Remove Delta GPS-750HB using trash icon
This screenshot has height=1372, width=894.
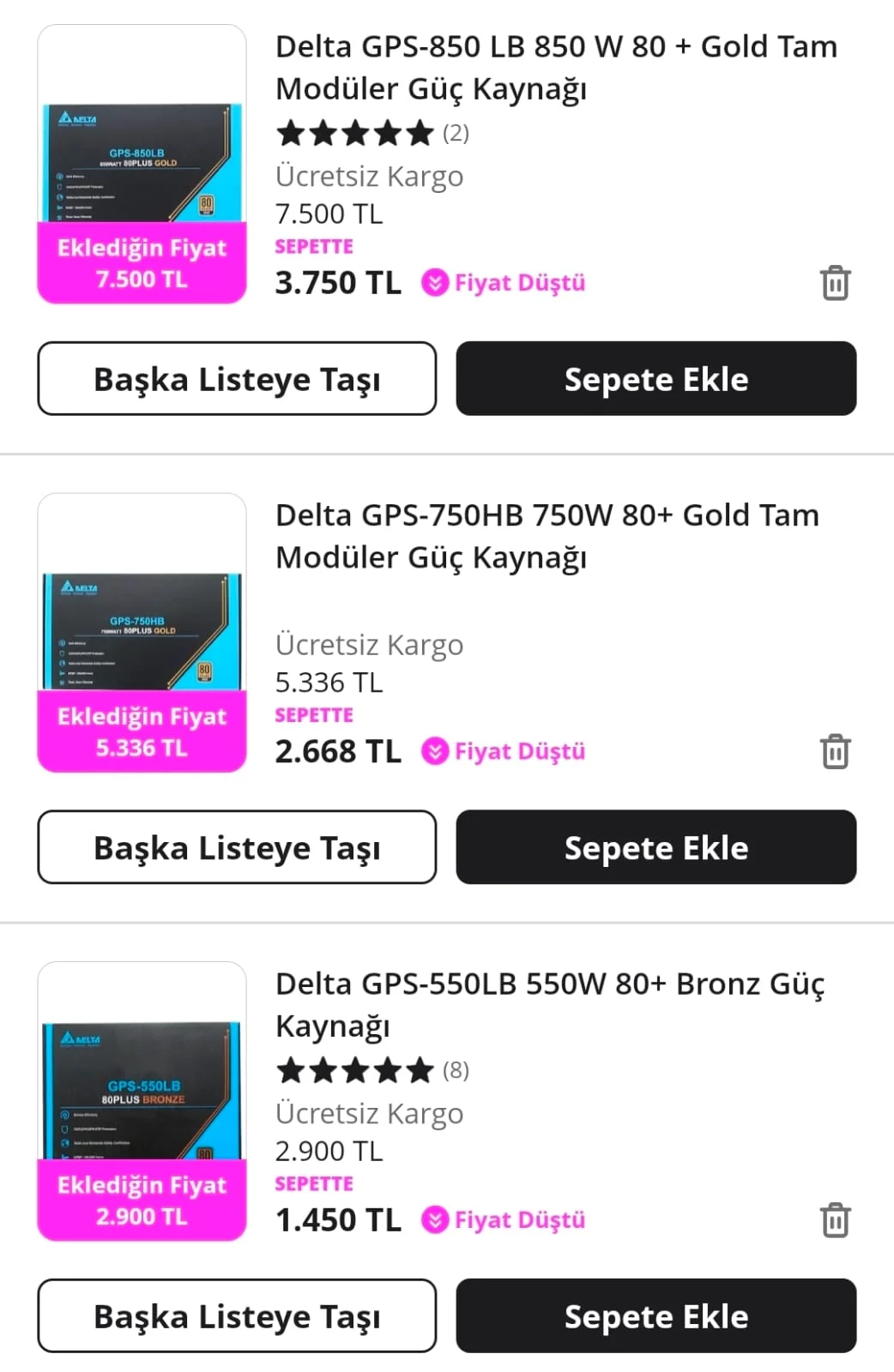(x=835, y=751)
